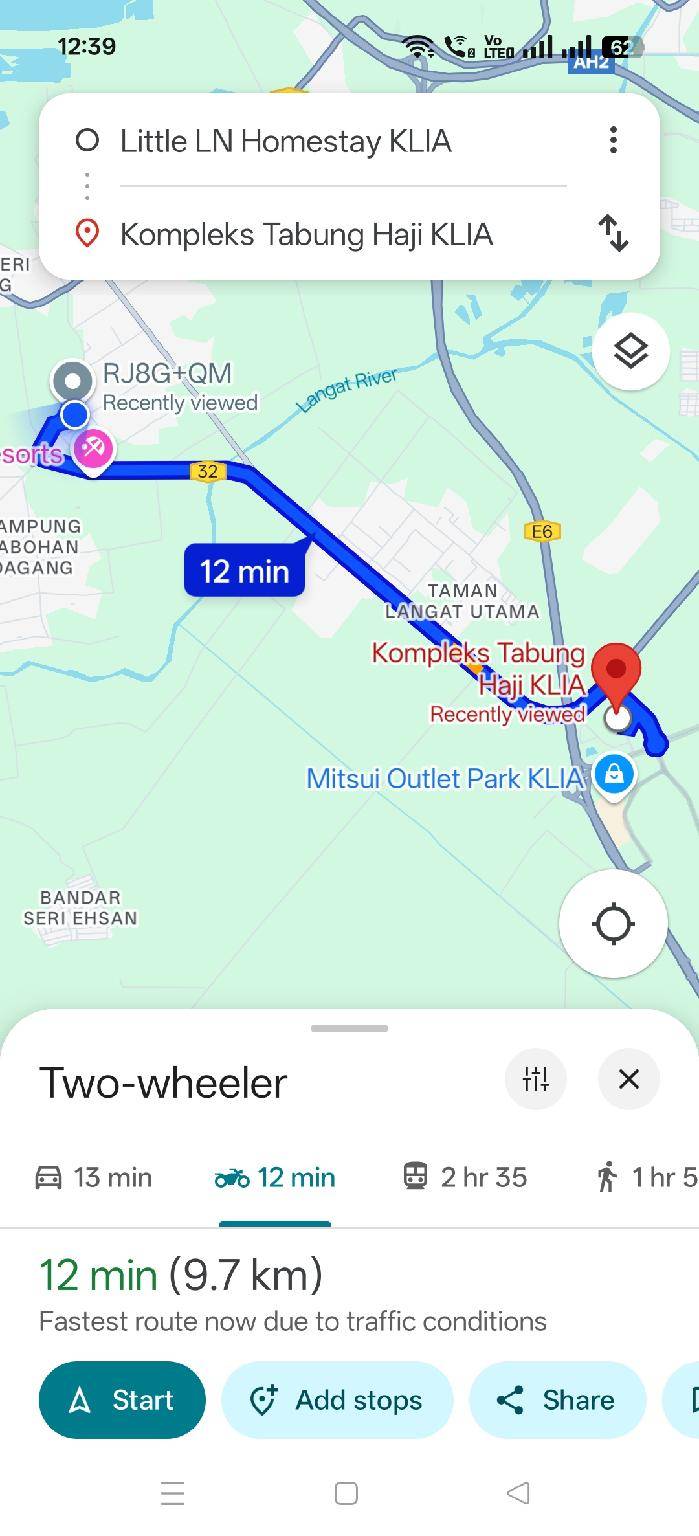The width and height of the screenshot is (699, 1536).
Task: Add stops to the route
Action: [x=337, y=1400]
